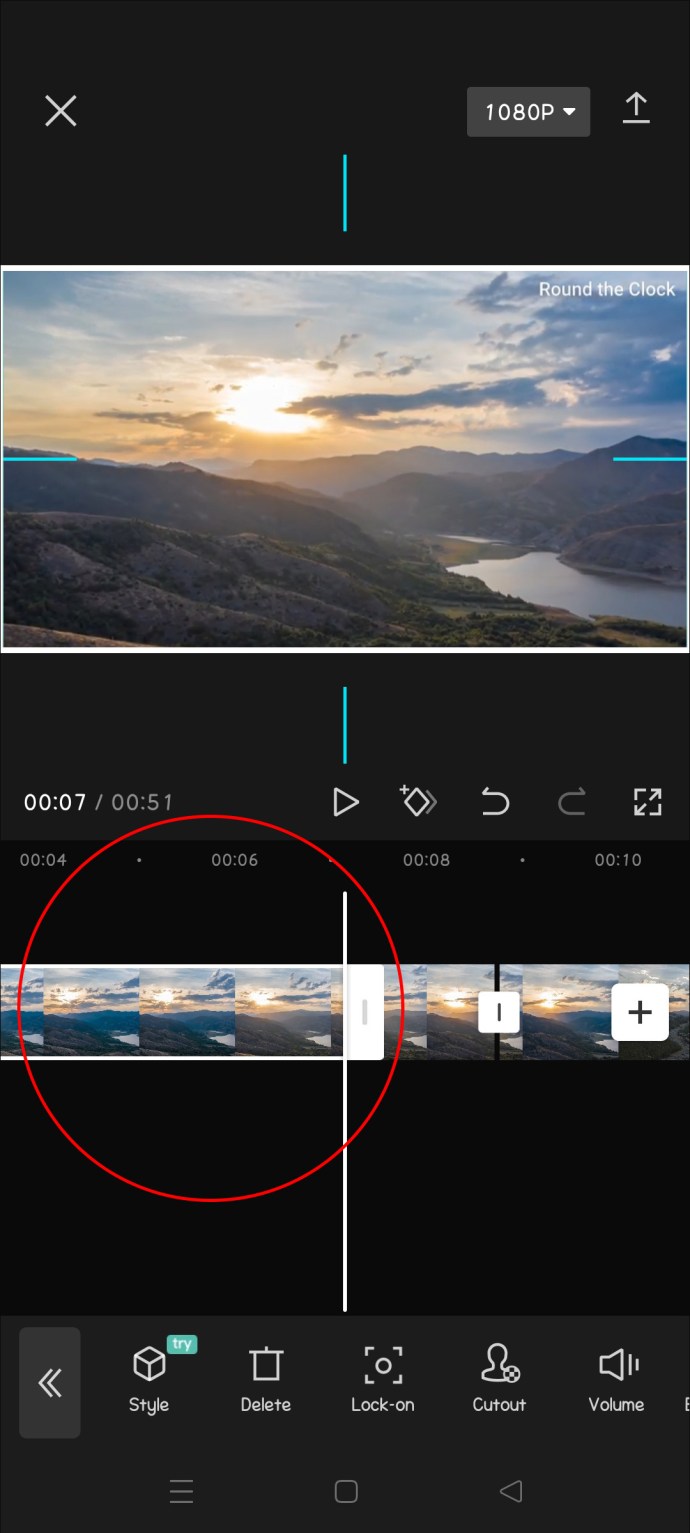690x1533 pixels.
Task: Redo the last undone edit
Action: [x=571, y=802]
